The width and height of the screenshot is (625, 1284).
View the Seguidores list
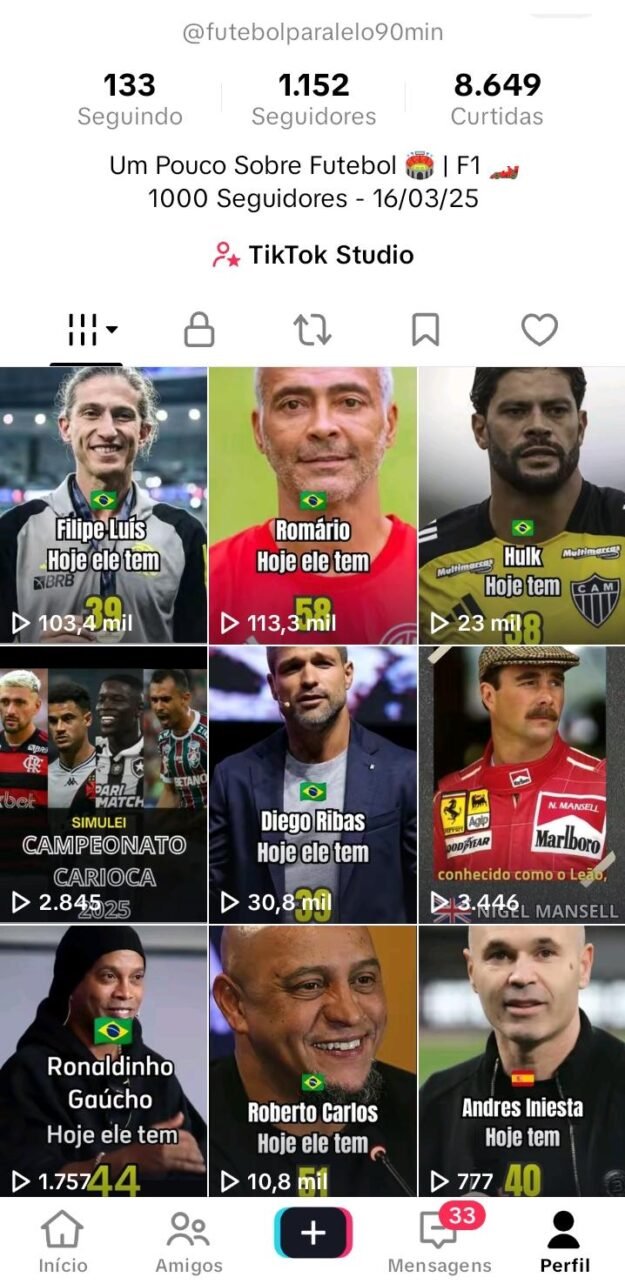pos(313,98)
